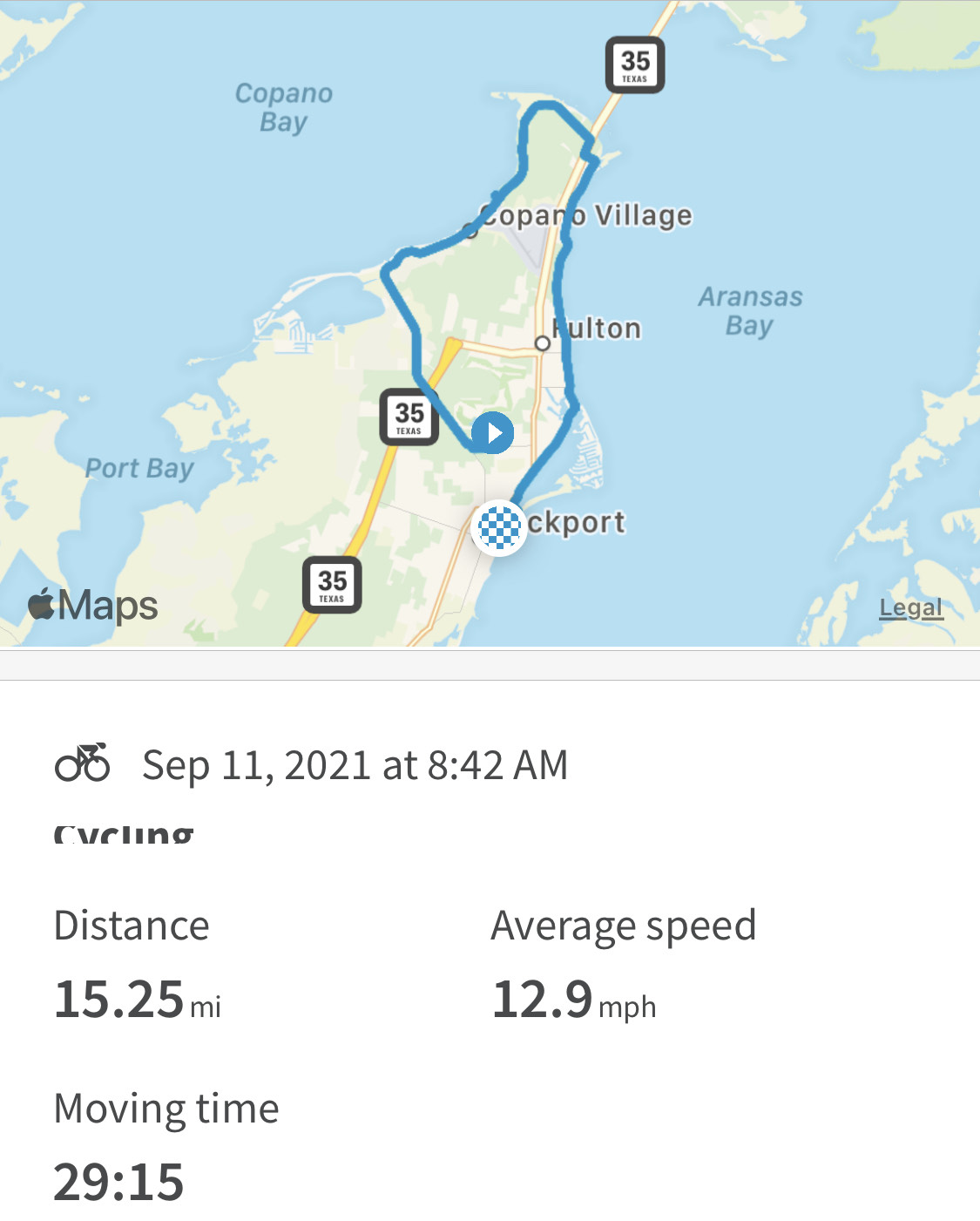Open the Legal link on the map
The image size is (980, 1221).
(910, 607)
